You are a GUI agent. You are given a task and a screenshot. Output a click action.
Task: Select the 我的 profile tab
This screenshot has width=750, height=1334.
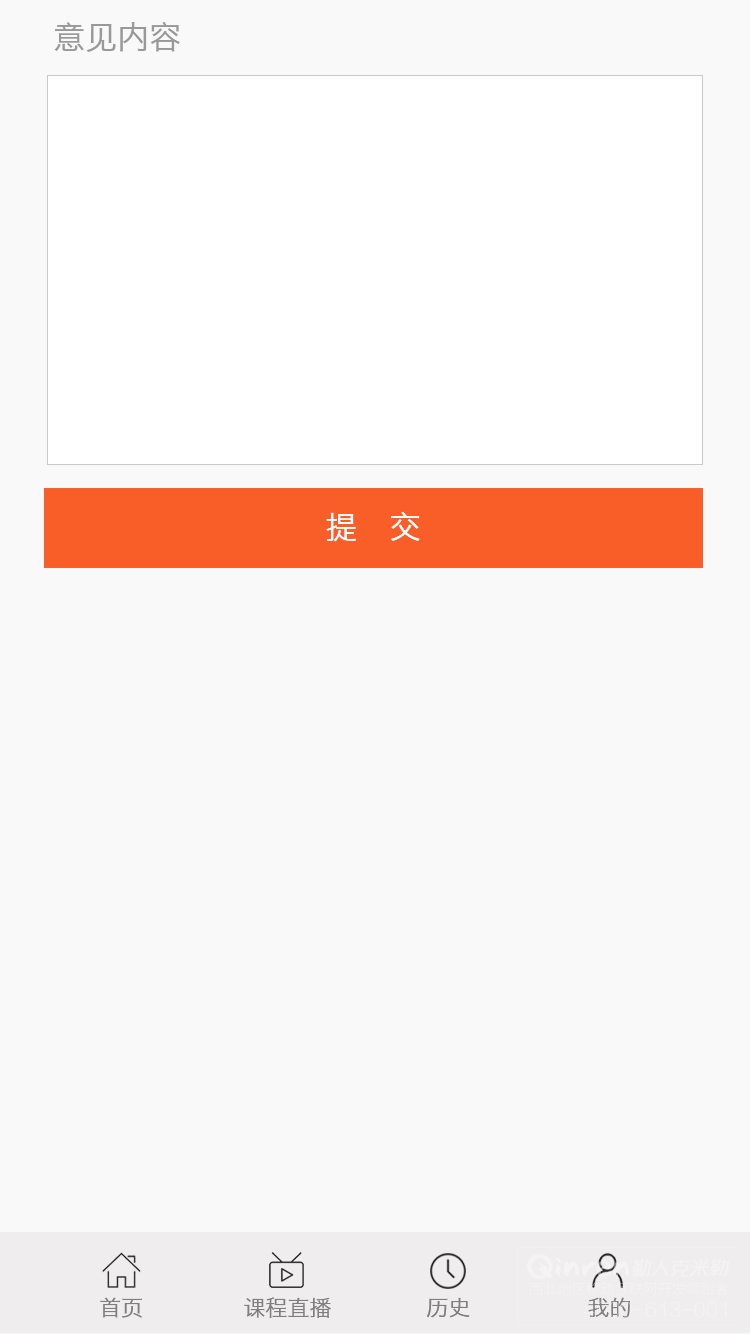(609, 1285)
